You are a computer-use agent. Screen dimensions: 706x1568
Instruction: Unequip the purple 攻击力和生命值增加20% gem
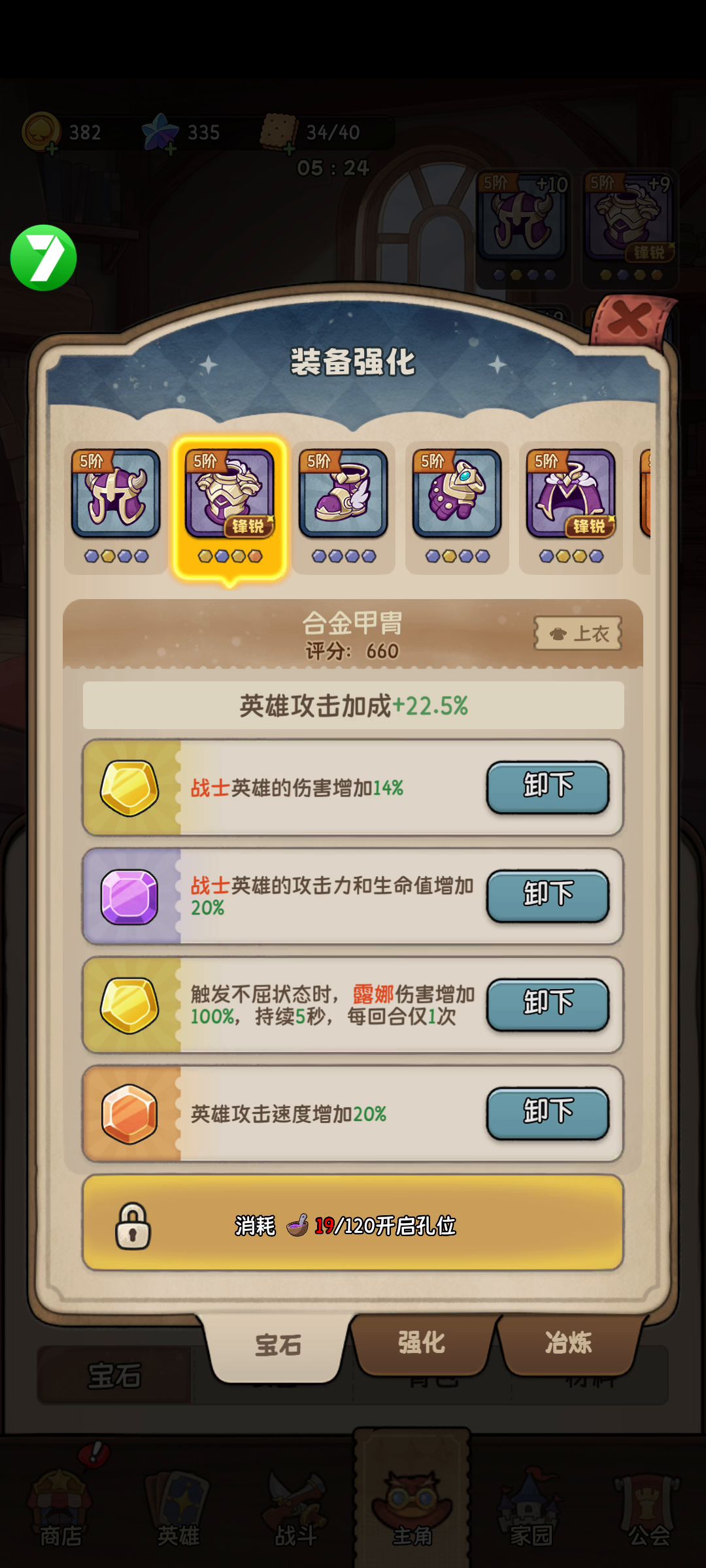547,895
